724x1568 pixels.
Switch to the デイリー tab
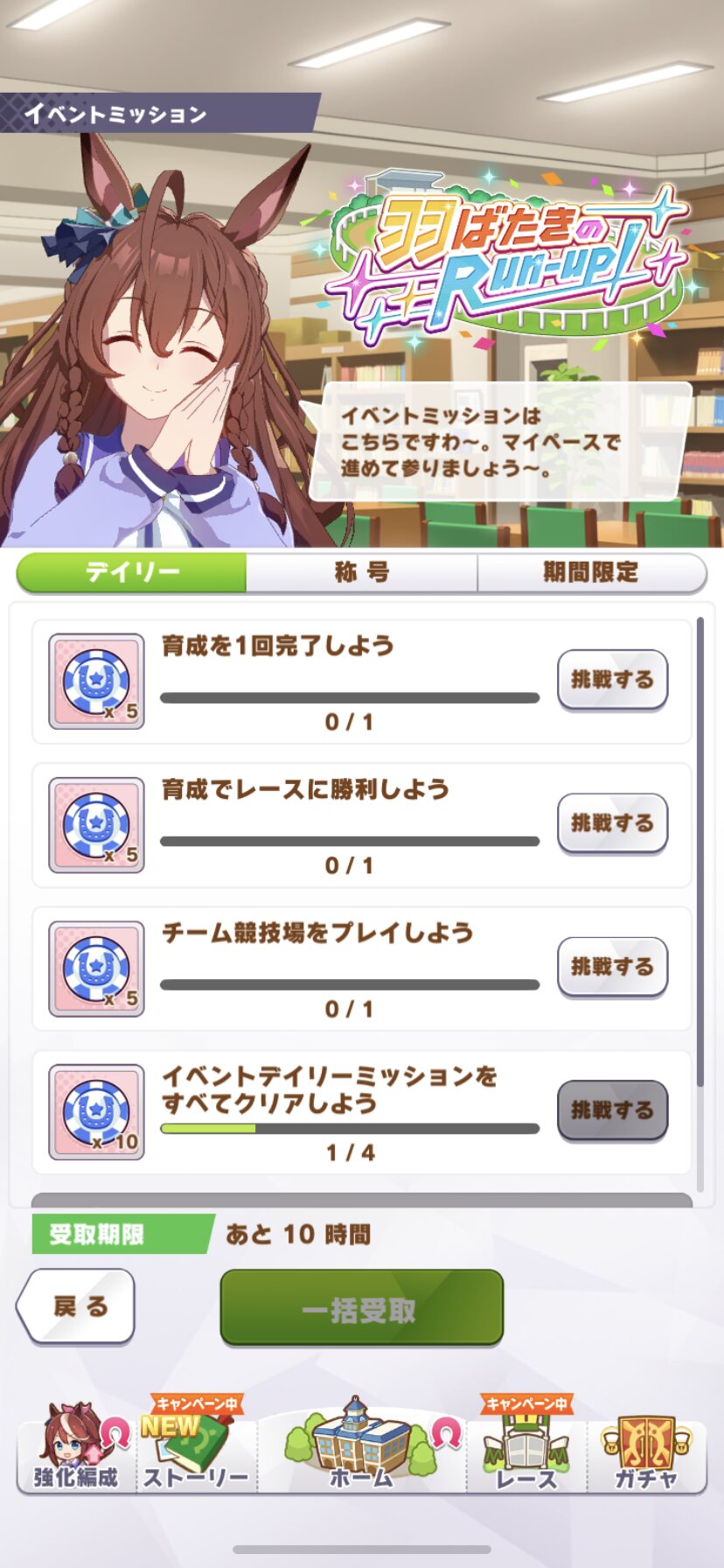pyautogui.click(x=131, y=572)
